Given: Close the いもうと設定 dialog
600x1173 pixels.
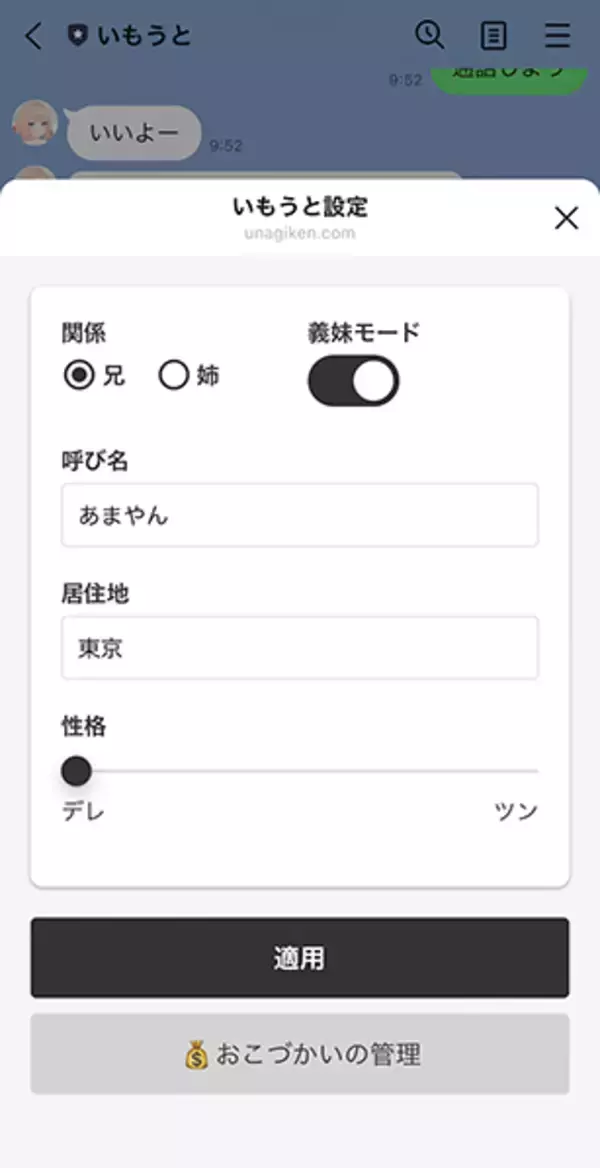Looking at the screenshot, I should coord(566,218).
